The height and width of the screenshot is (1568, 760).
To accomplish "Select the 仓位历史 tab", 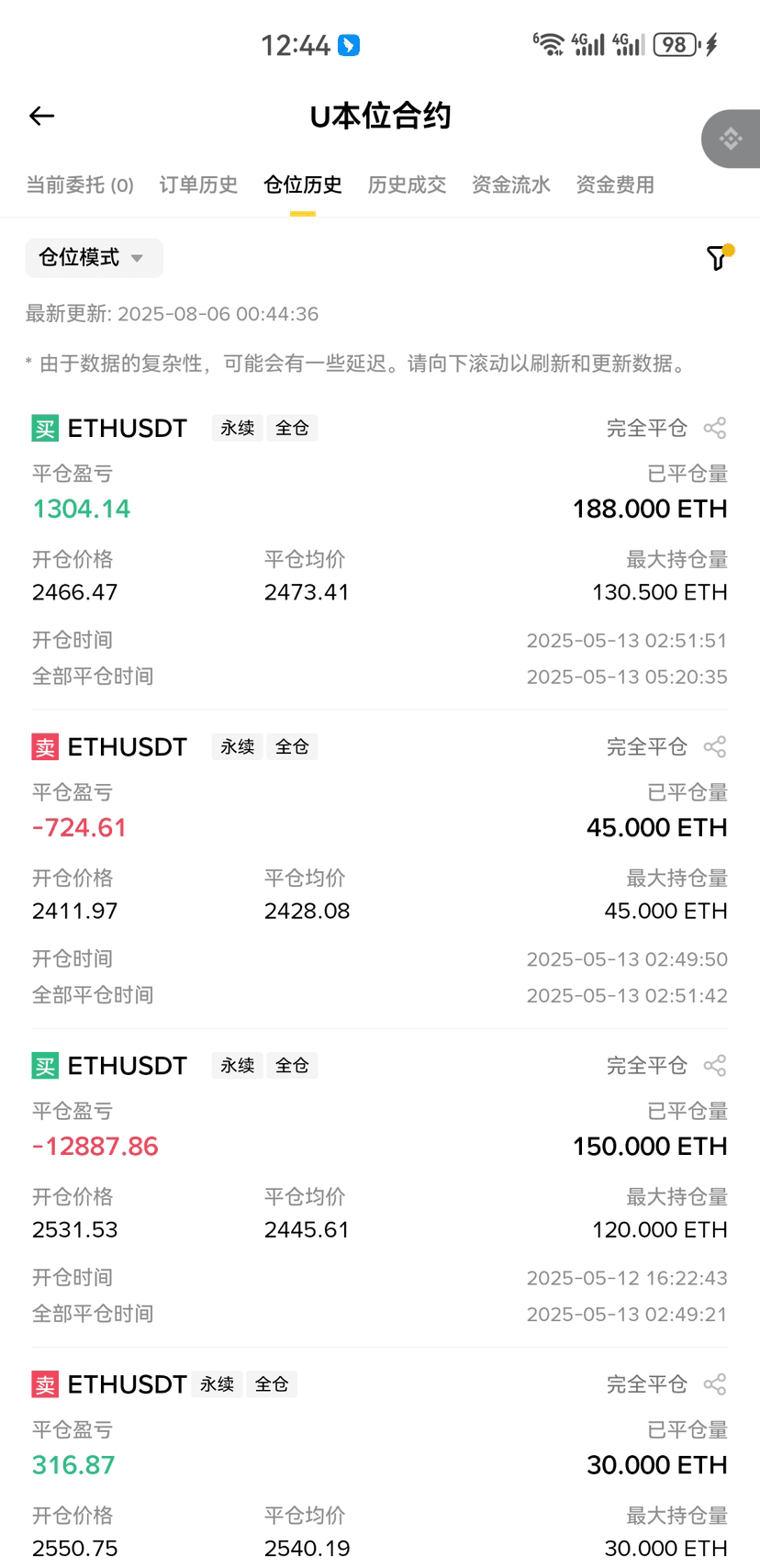I will pos(303,185).
